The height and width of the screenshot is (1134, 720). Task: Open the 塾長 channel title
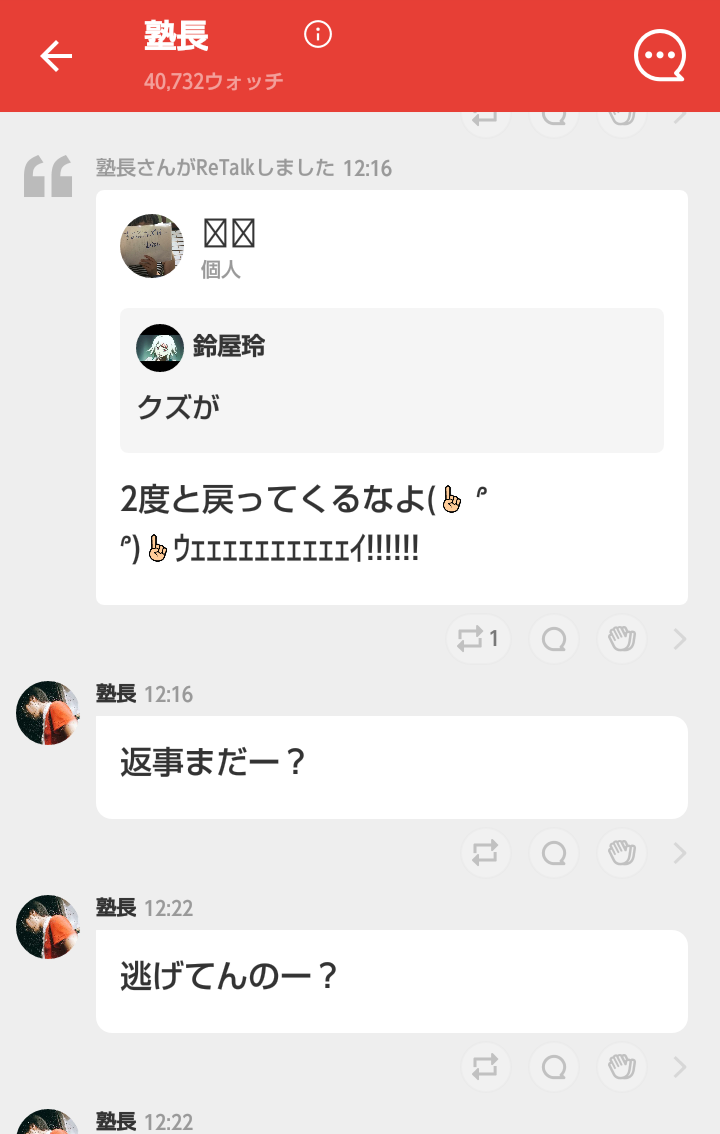click(x=174, y=34)
